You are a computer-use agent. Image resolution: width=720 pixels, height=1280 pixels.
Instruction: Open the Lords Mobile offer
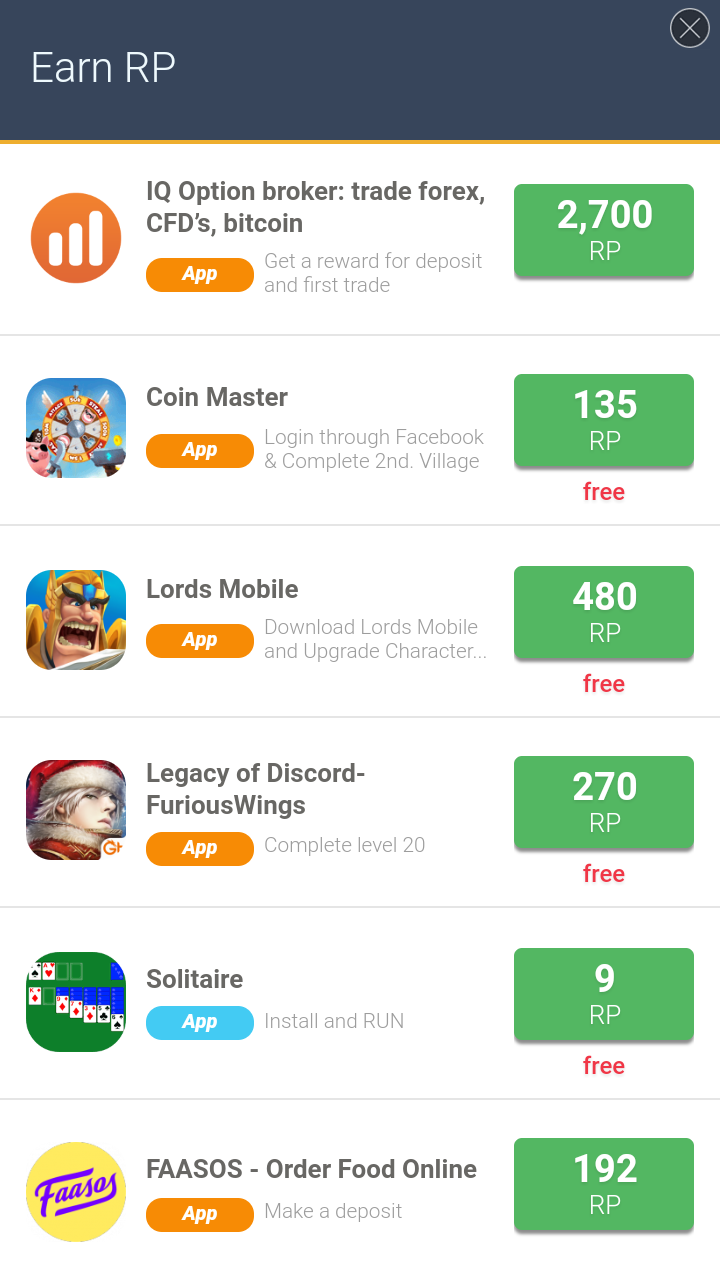tap(222, 589)
